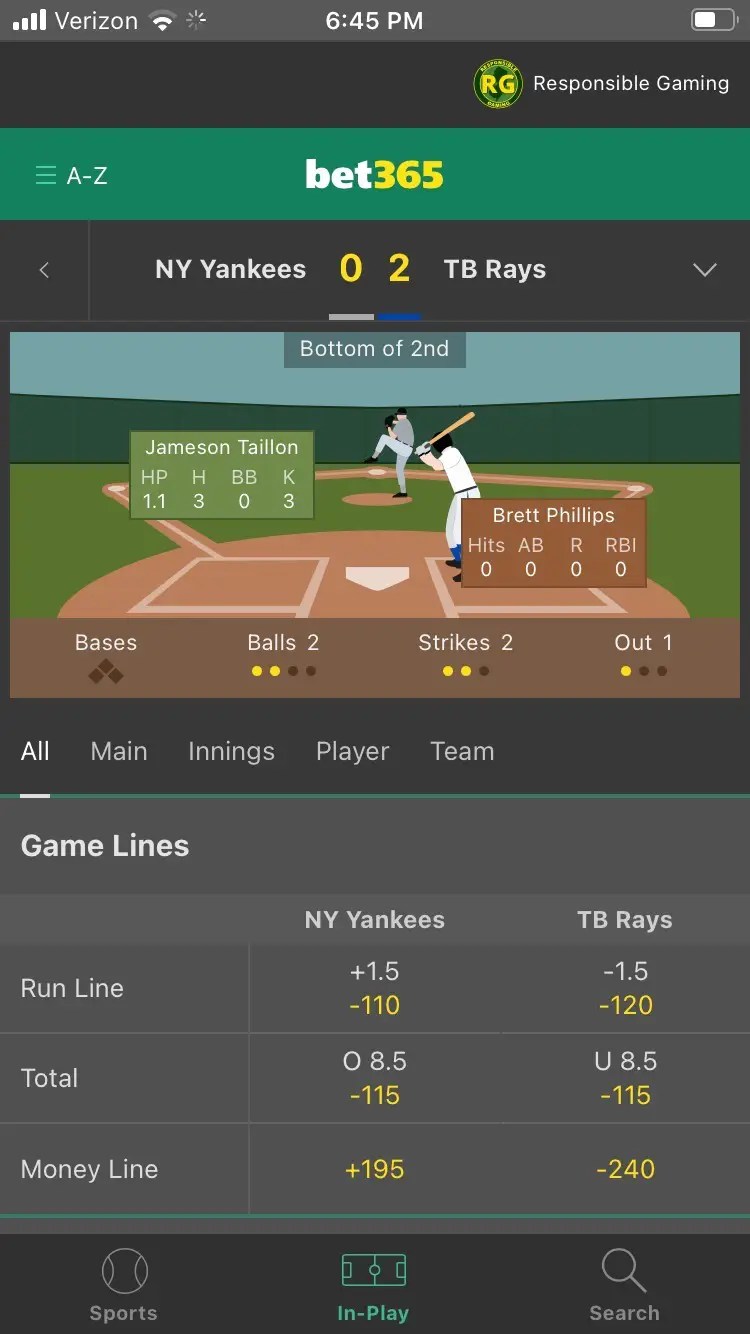Open Responsible Gaming info
The image size is (750, 1334).
coord(601,84)
